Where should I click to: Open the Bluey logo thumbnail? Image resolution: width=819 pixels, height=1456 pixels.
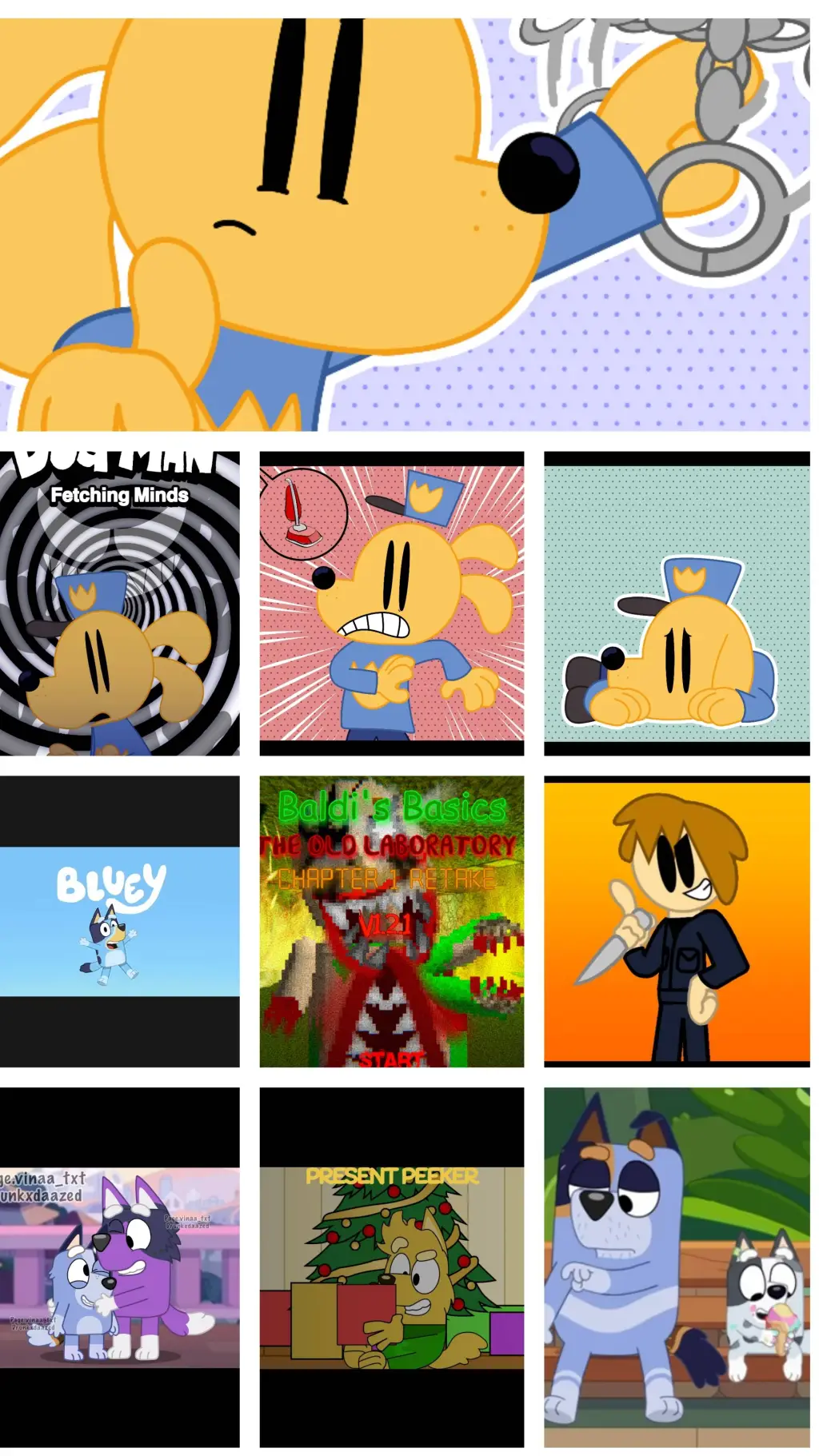click(120, 921)
